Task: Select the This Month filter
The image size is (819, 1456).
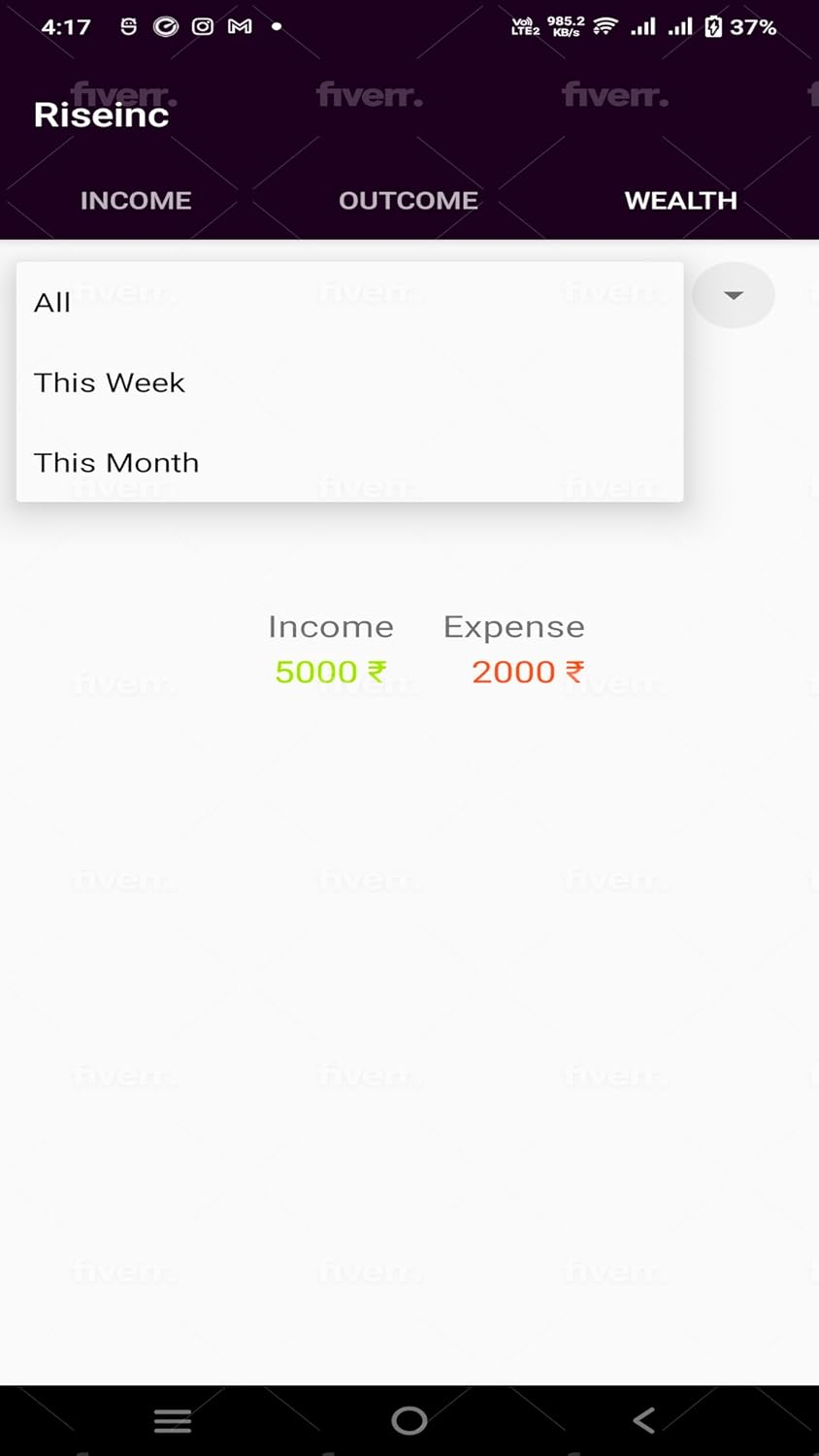Action: point(116,463)
